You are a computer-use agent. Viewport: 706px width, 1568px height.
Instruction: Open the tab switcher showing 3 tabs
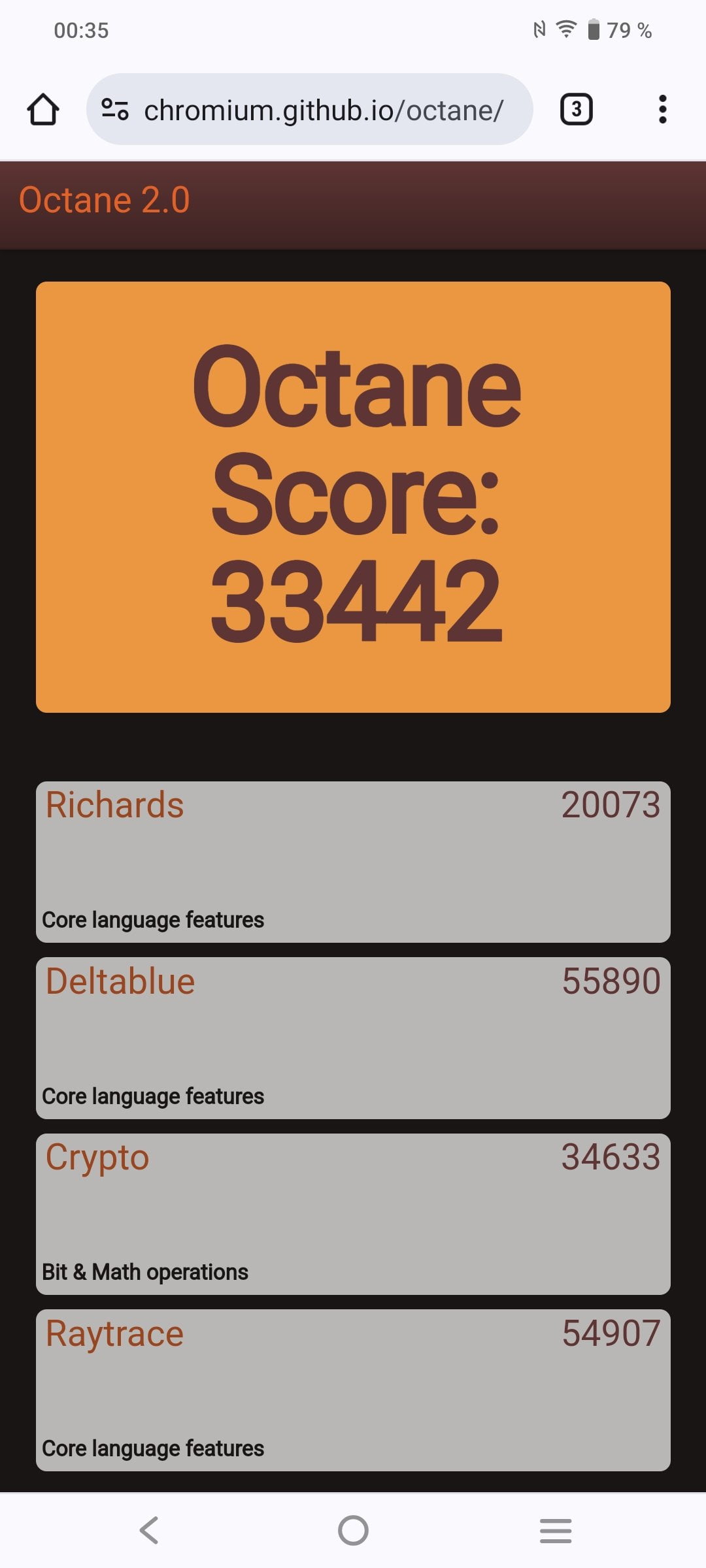(x=576, y=109)
